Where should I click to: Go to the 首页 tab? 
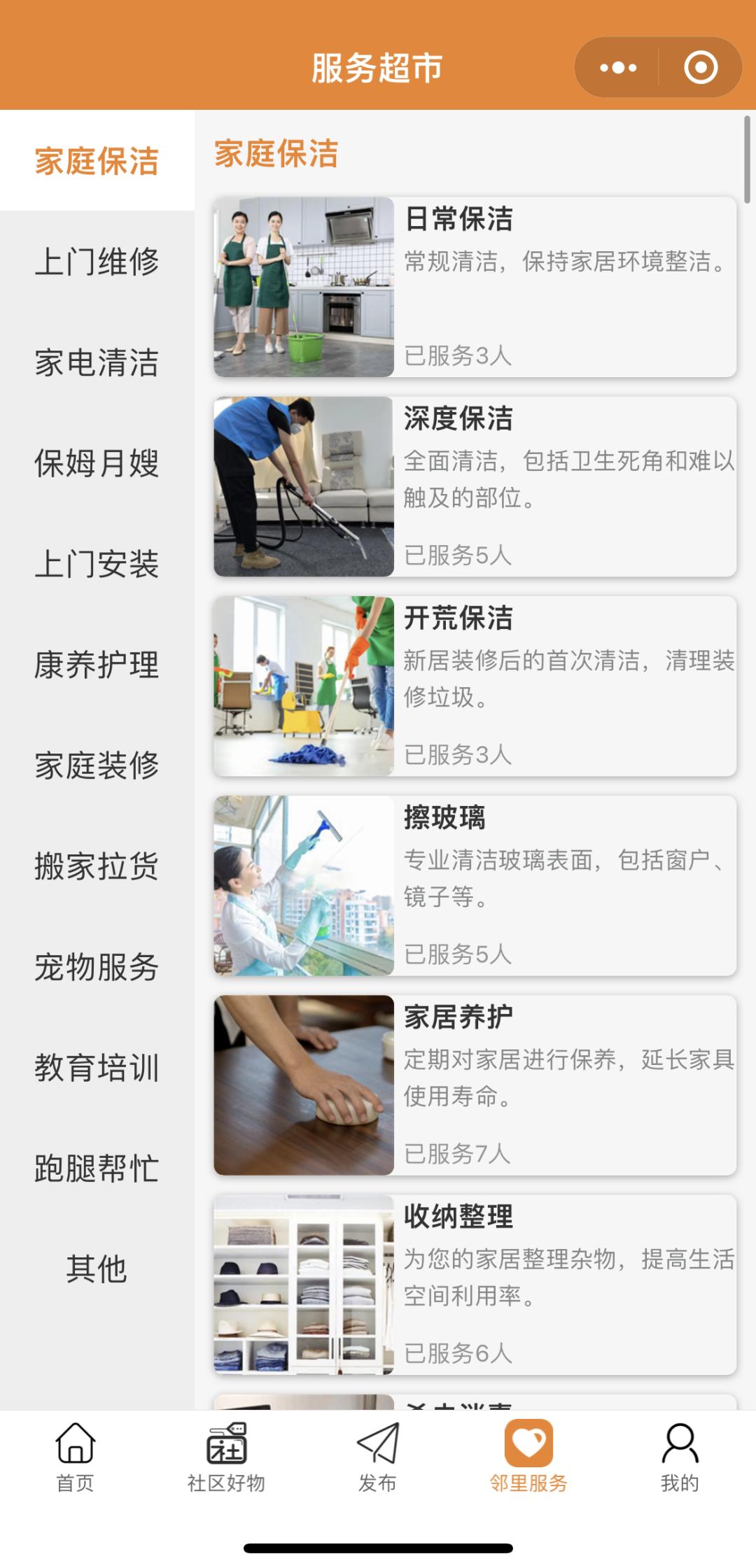coord(76,1457)
